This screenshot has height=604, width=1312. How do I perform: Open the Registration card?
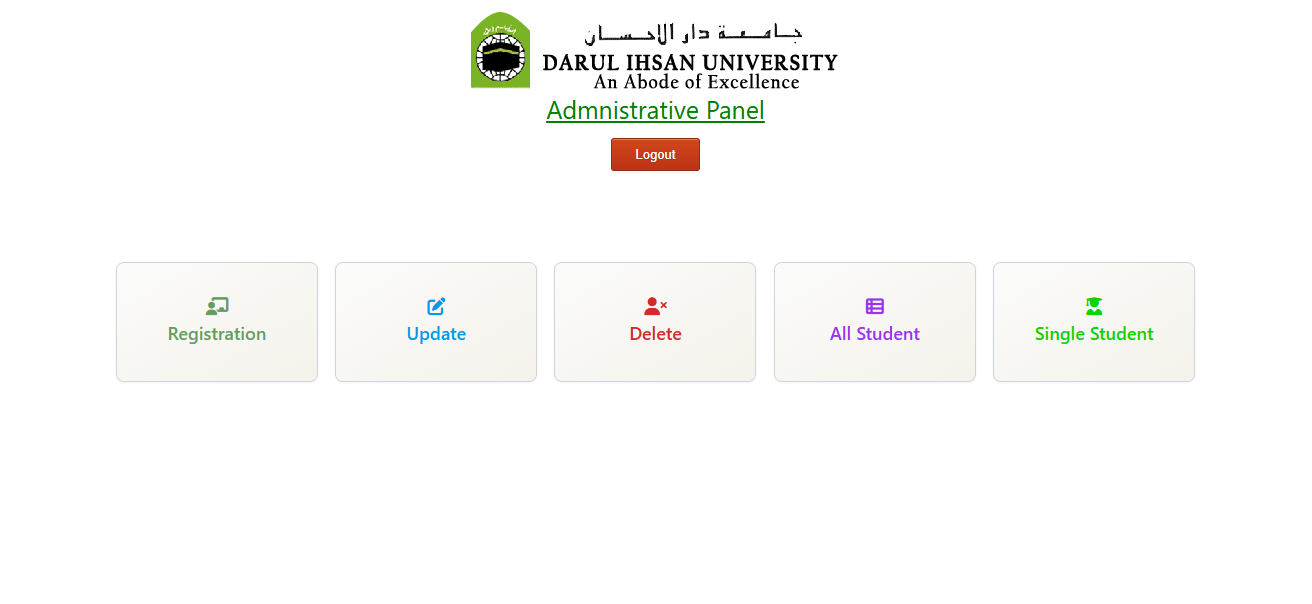217,322
